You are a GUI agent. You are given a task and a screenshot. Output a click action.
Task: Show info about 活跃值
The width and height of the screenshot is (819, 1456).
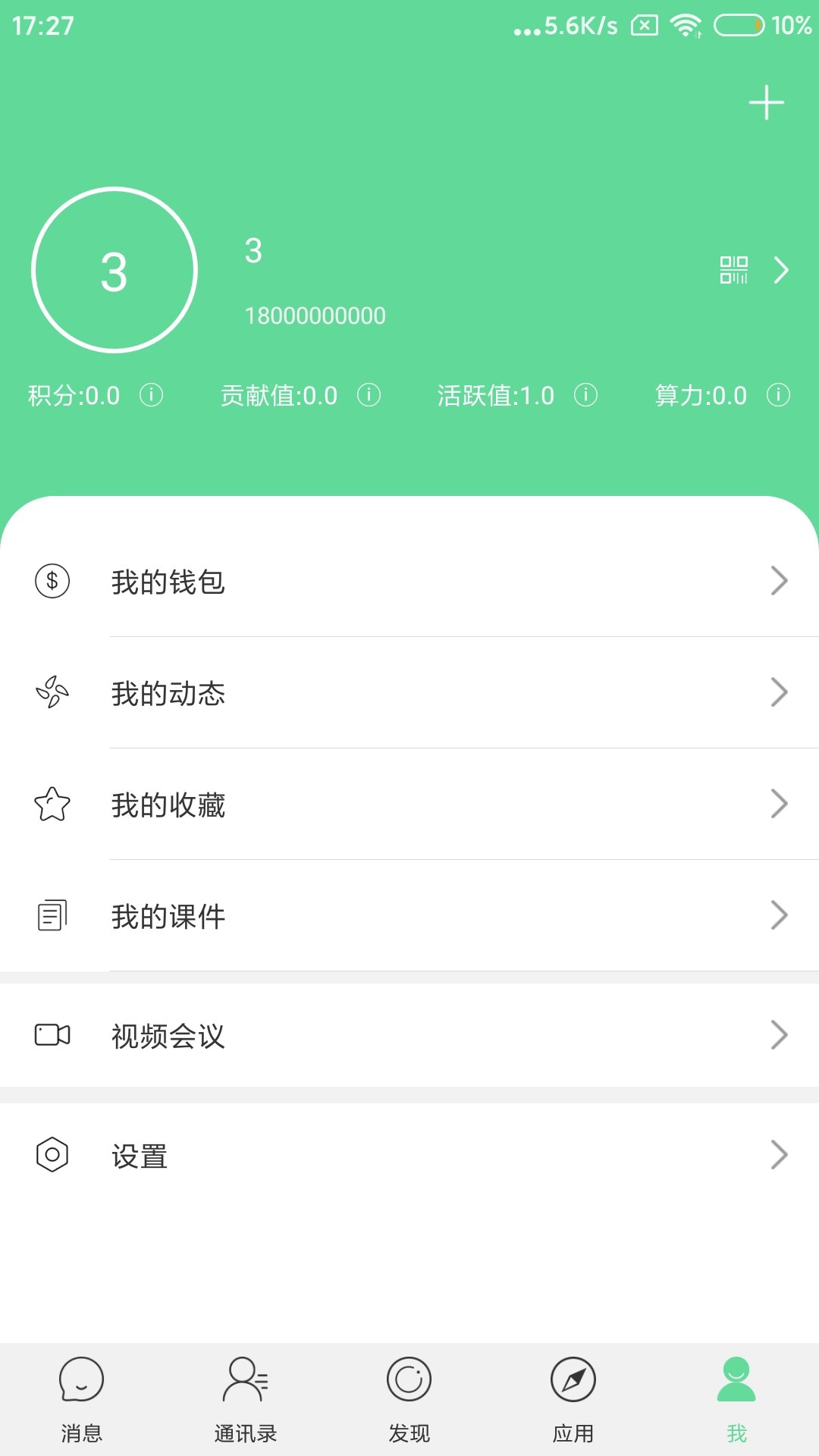(586, 395)
